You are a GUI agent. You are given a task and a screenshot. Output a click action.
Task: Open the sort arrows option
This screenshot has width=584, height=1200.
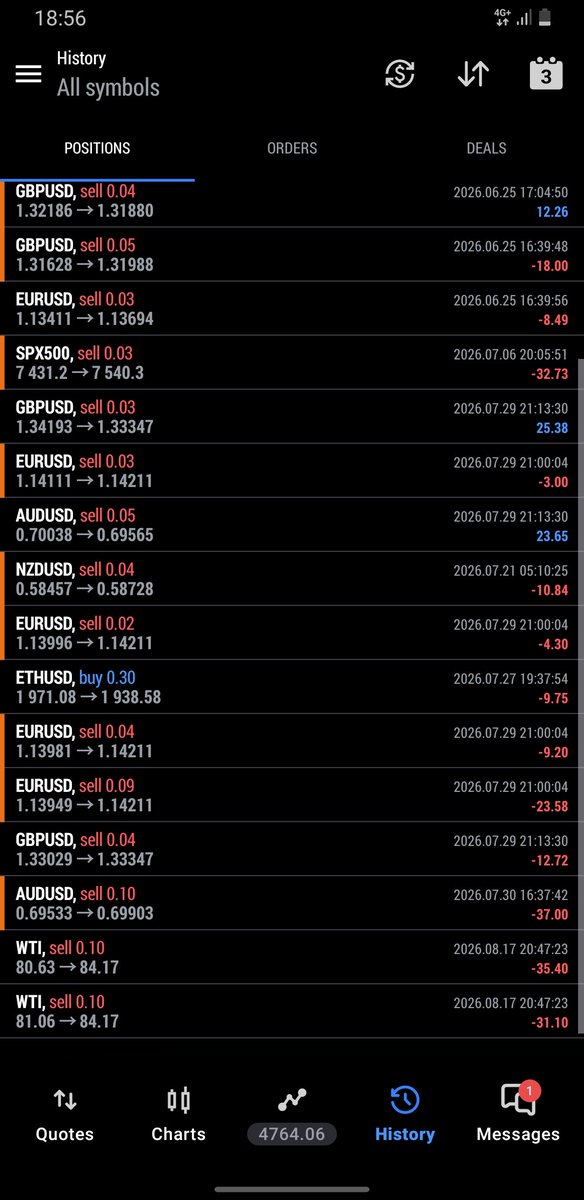473,74
